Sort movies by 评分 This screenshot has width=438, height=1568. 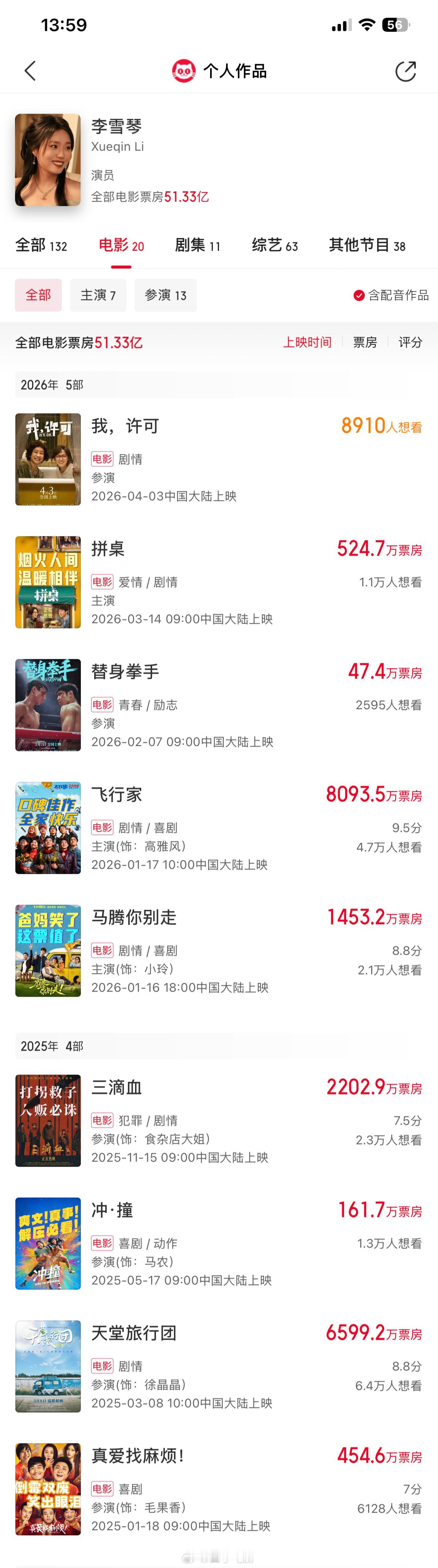pyautogui.click(x=410, y=343)
